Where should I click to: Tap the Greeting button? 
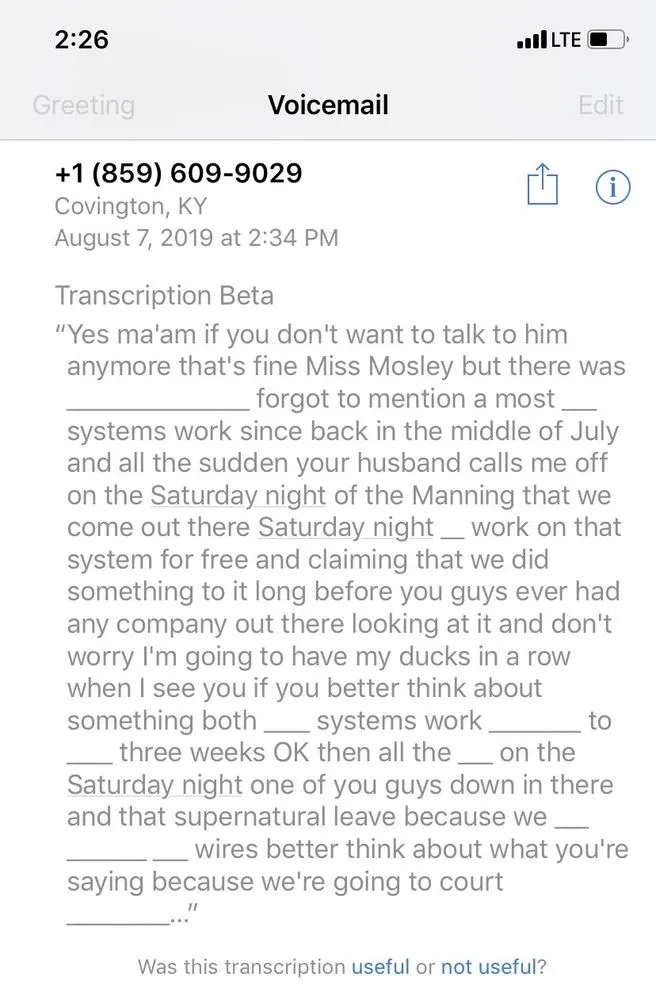coord(83,105)
